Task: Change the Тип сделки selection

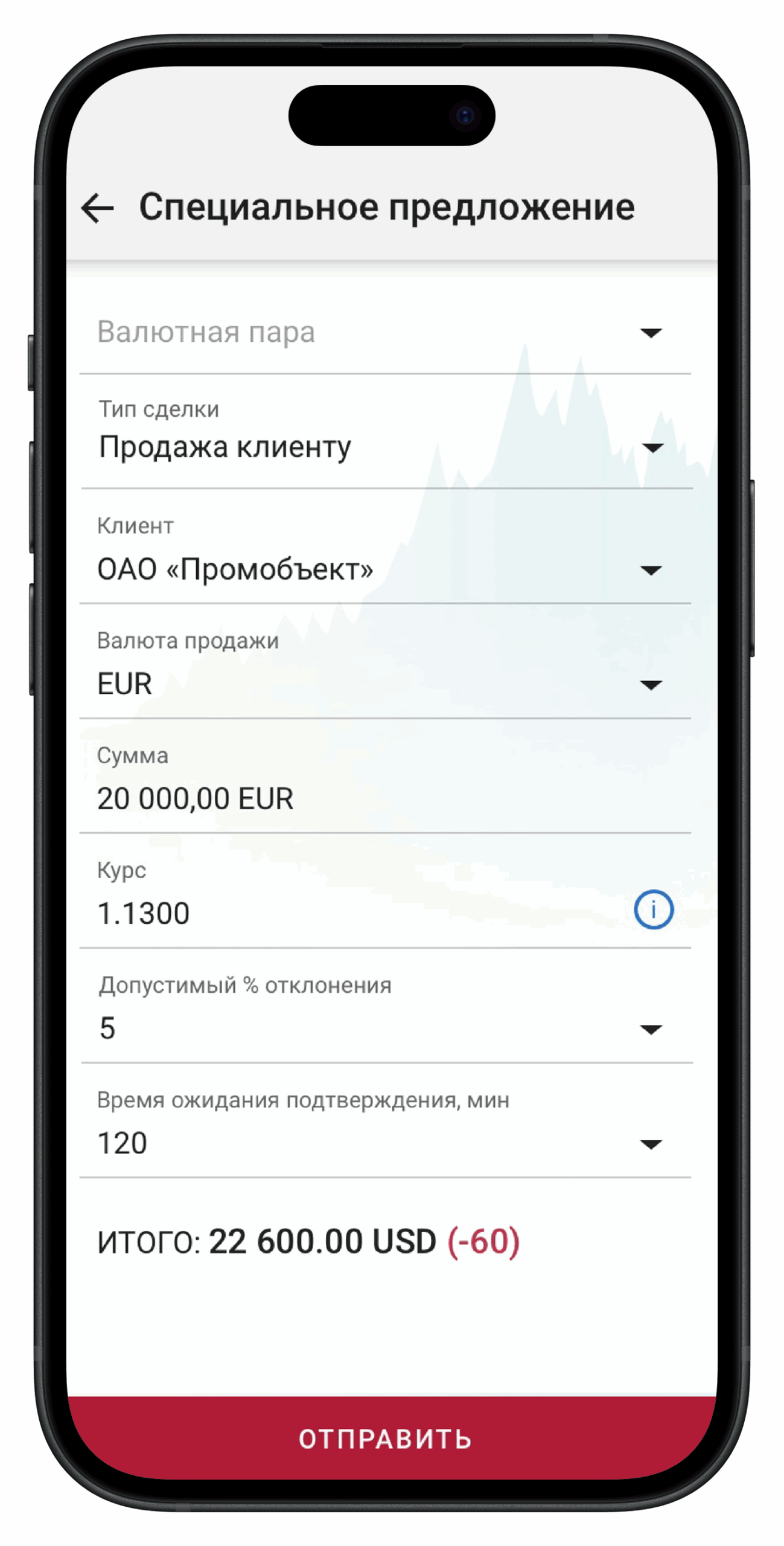Action: point(385,432)
